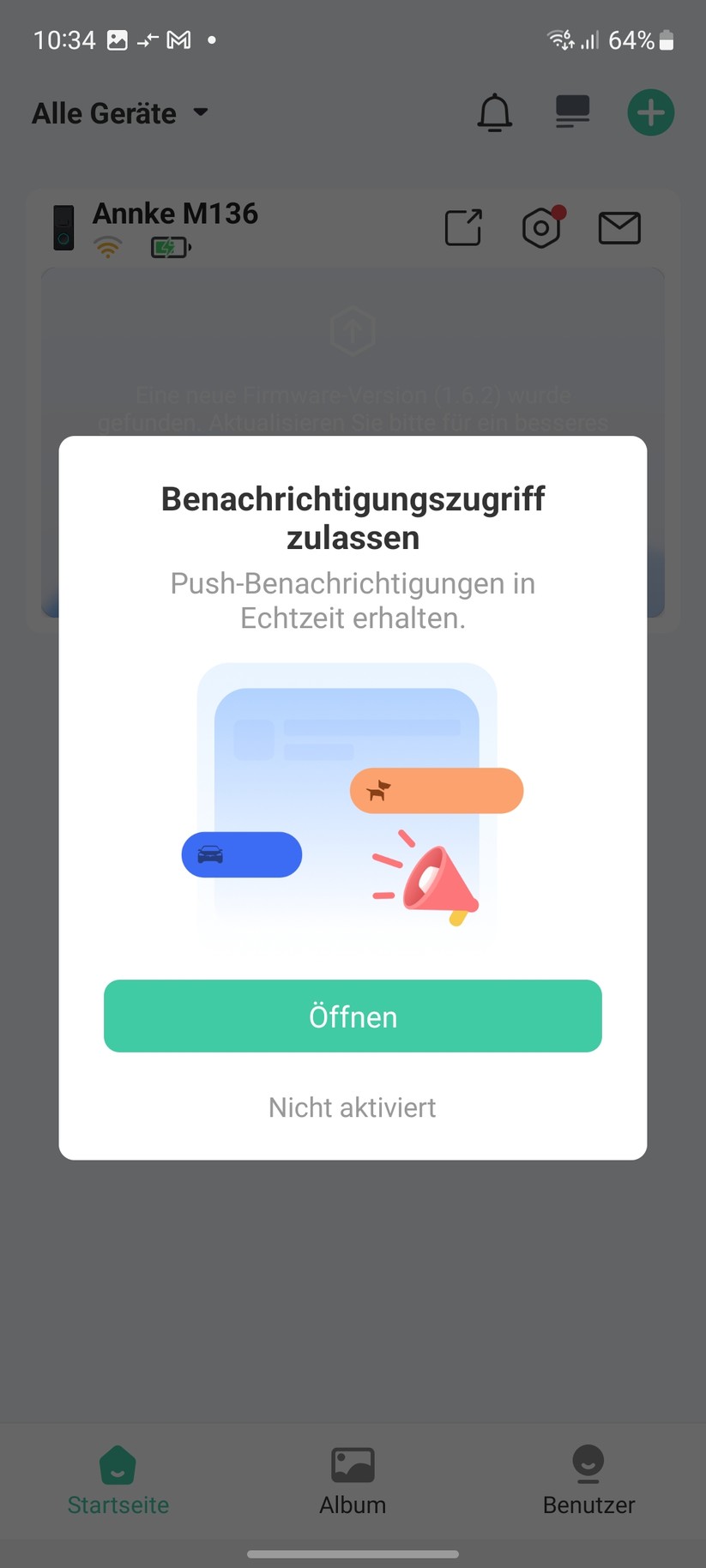Tap the share/fullscreen icon on Annke M136

tap(463, 227)
